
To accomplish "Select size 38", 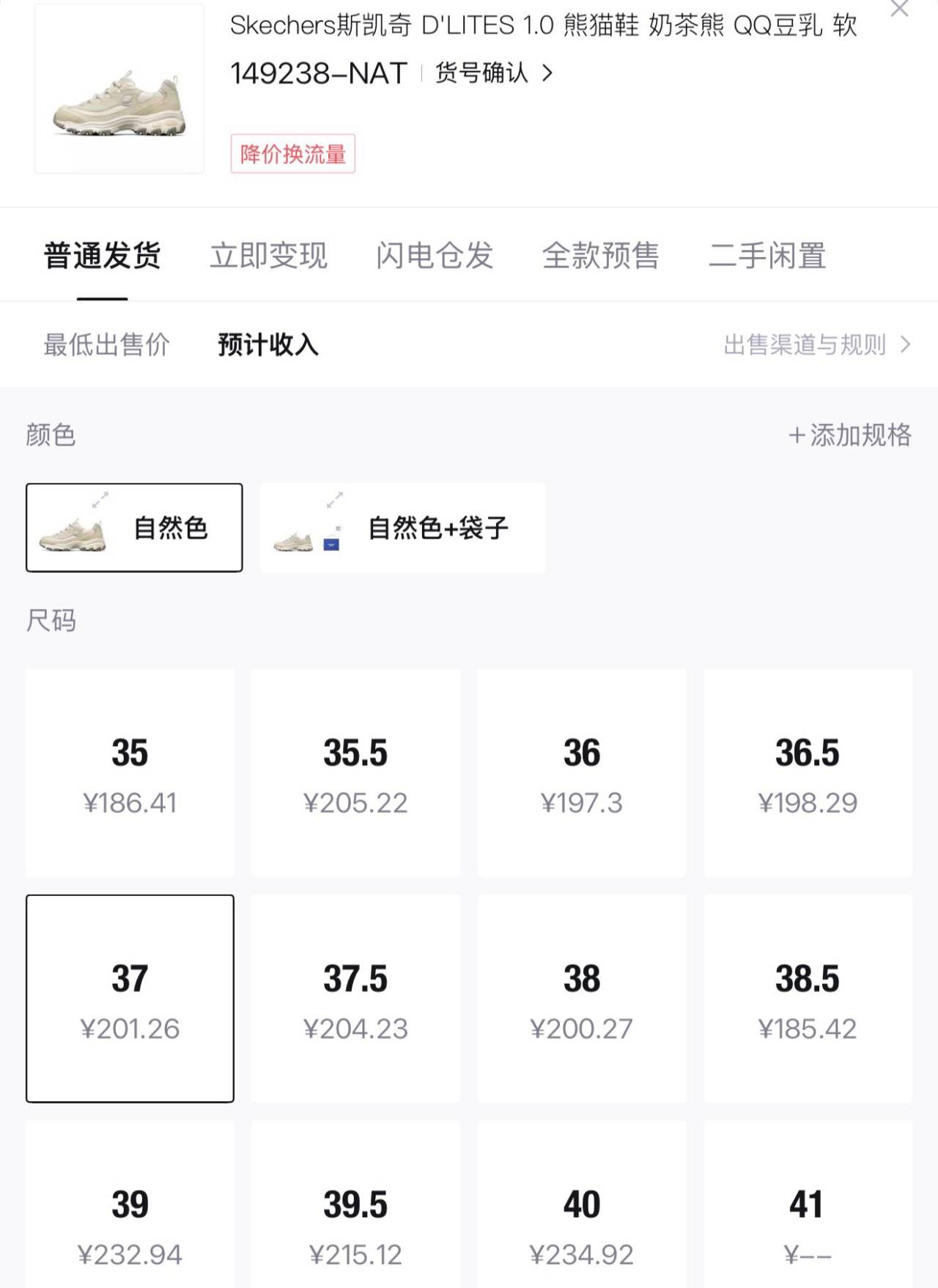I will (581, 999).
